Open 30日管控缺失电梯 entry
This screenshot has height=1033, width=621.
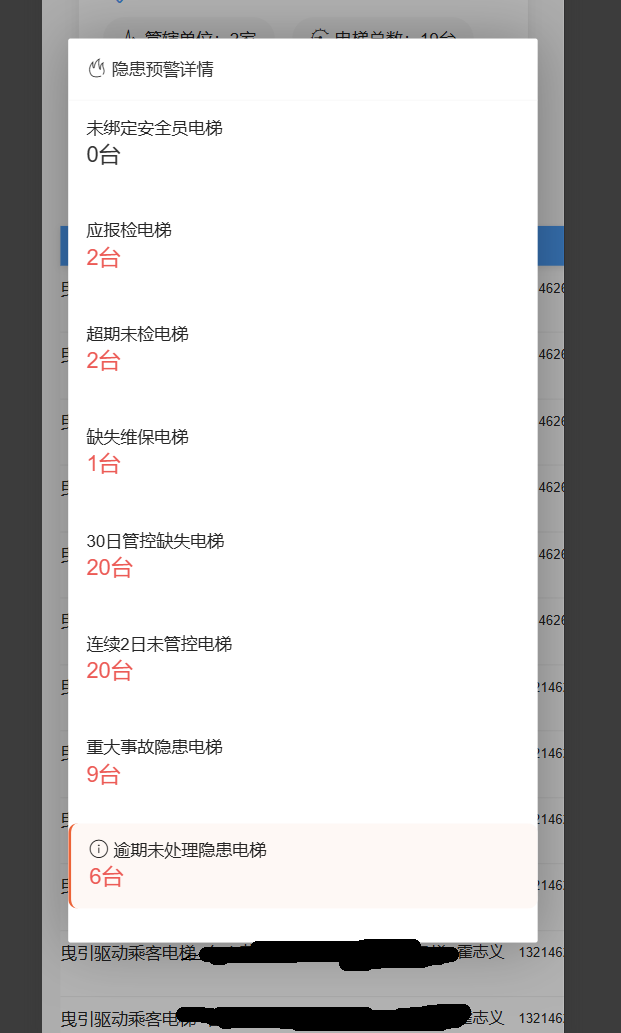pos(302,554)
